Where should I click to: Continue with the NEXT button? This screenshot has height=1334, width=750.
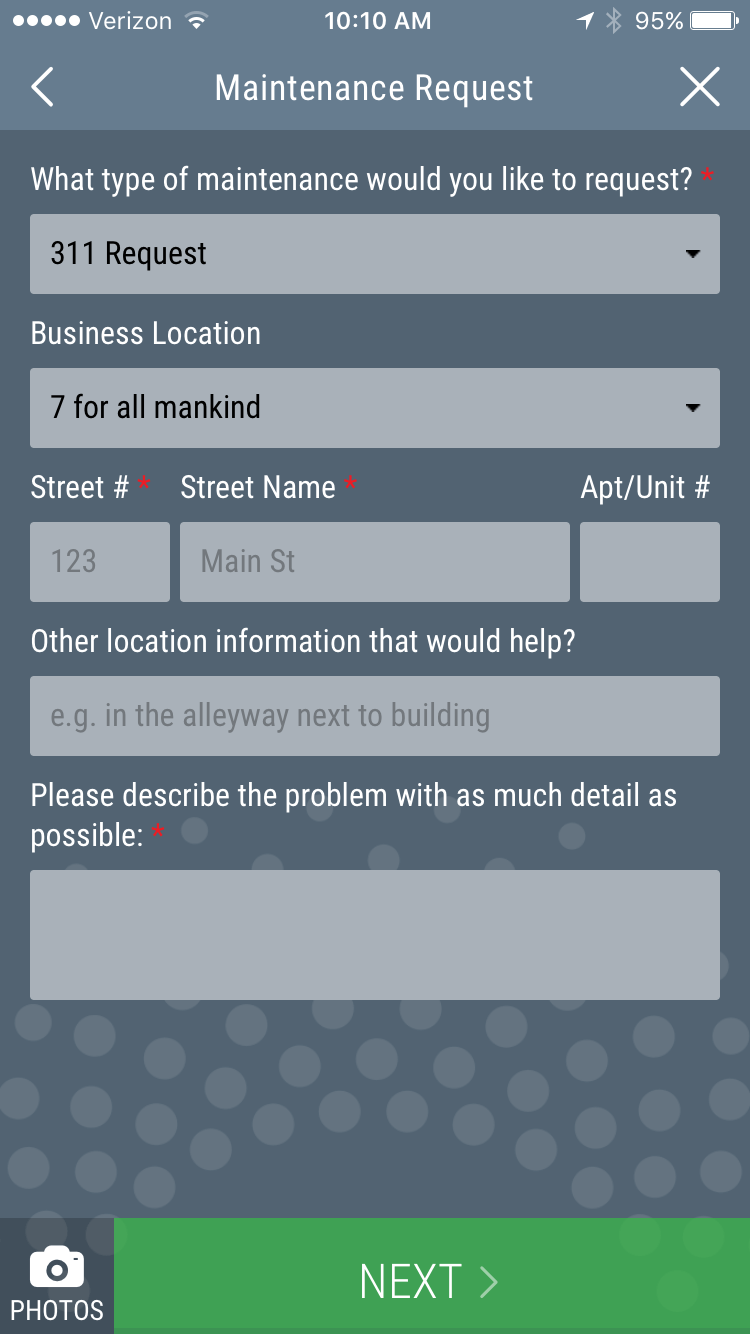[431, 1282]
